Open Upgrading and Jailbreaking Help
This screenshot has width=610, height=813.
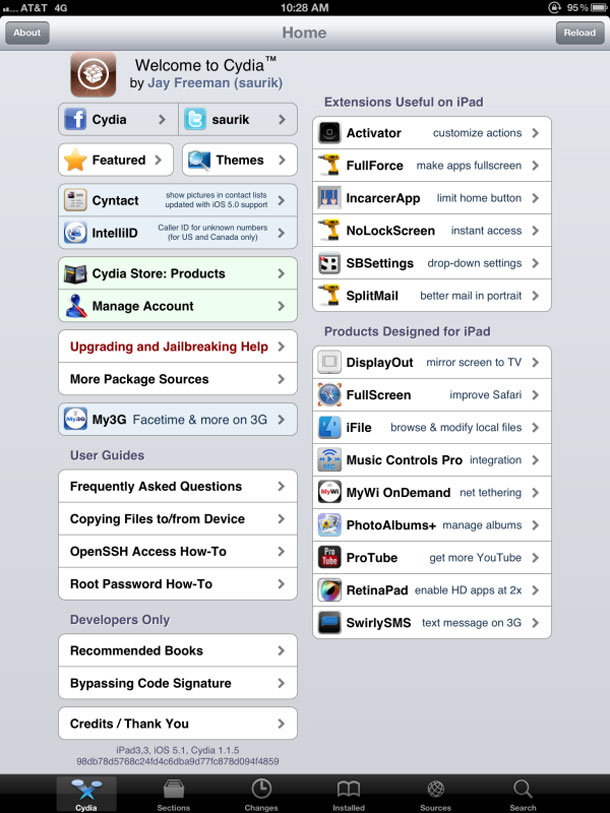coord(177,347)
